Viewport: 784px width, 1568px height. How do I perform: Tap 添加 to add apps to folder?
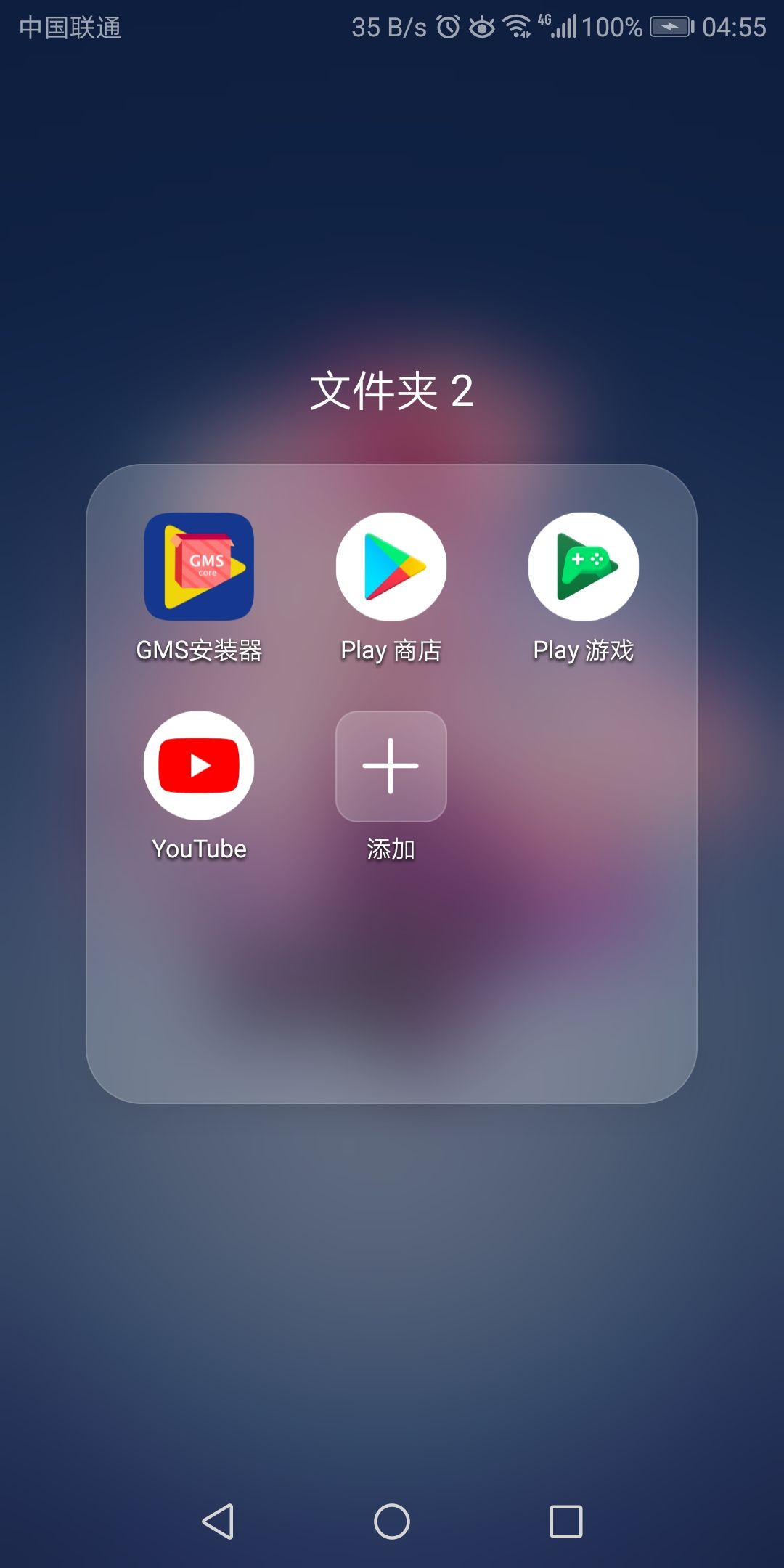[391, 766]
